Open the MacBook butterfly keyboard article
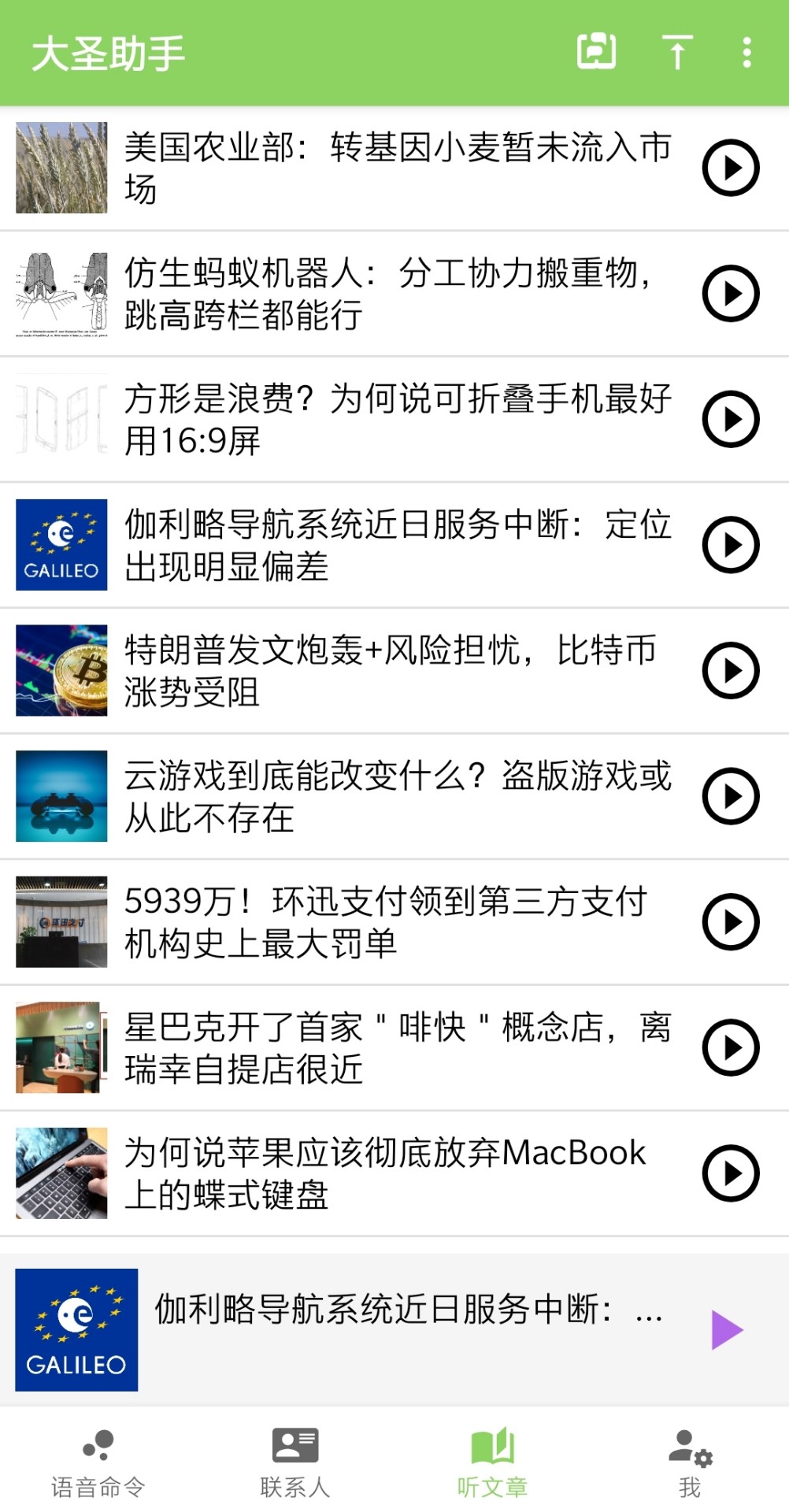 [x=386, y=1173]
